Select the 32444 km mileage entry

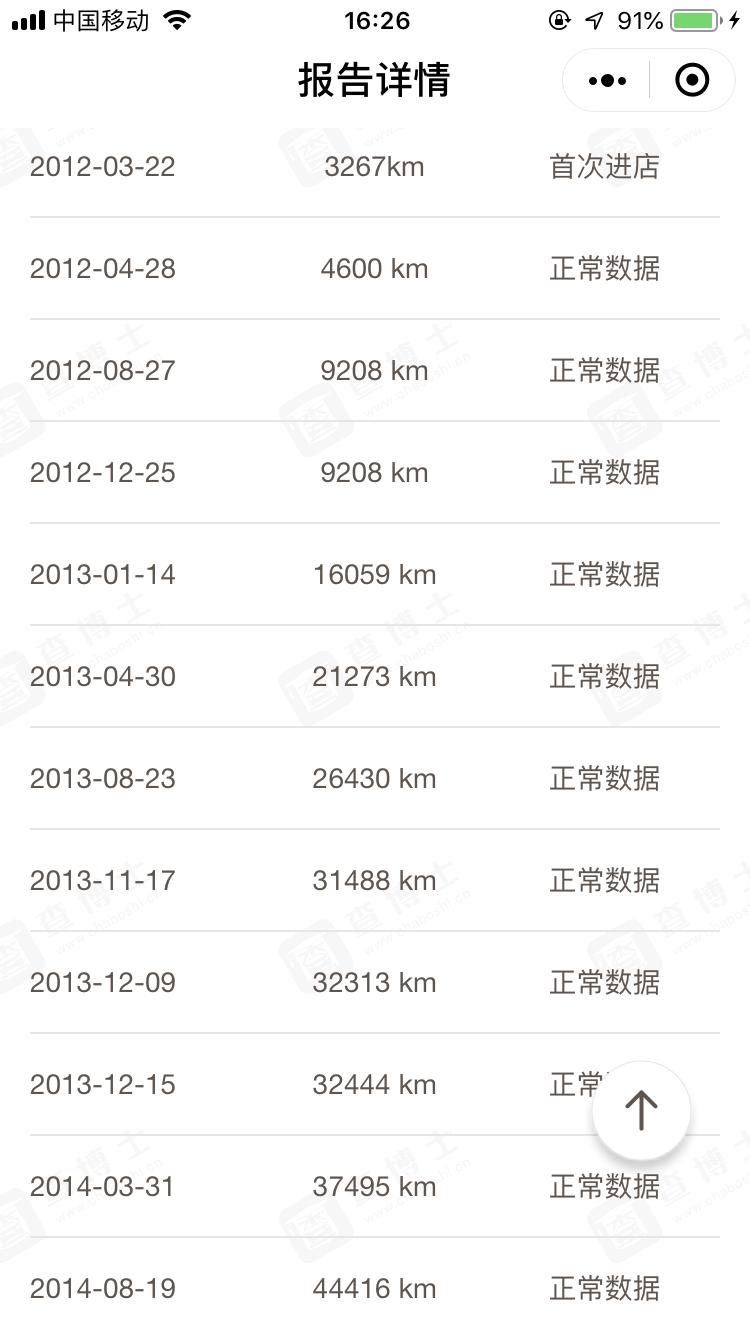[375, 1084]
